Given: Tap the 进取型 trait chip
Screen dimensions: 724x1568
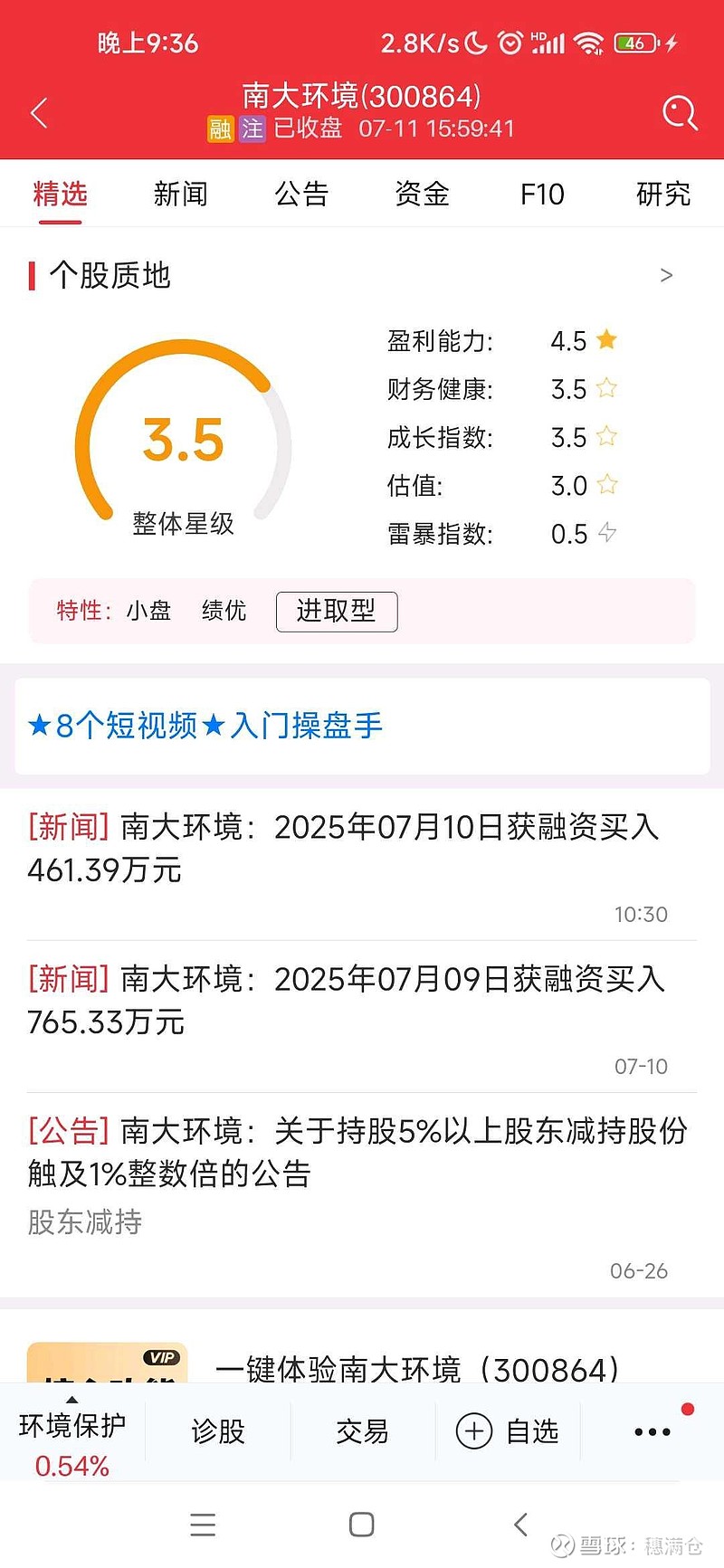Looking at the screenshot, I should 337,611.
